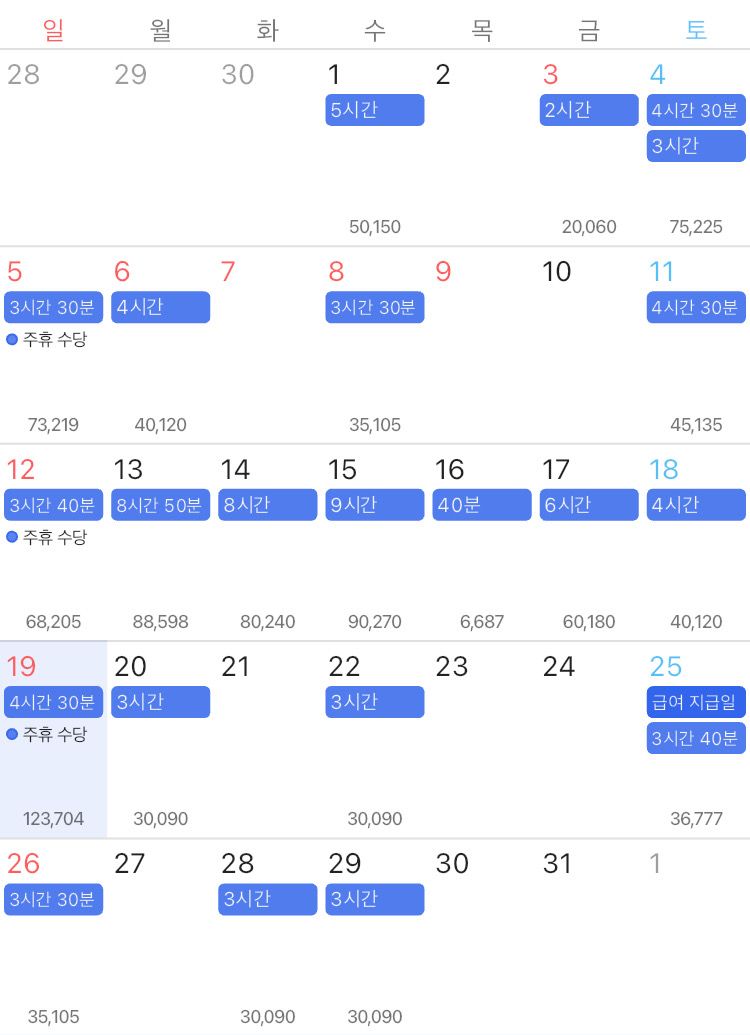Open the 3시간 30분 shift on the 8th
The height and width of the screenshot is (1035, 750).
click(375, 307)
